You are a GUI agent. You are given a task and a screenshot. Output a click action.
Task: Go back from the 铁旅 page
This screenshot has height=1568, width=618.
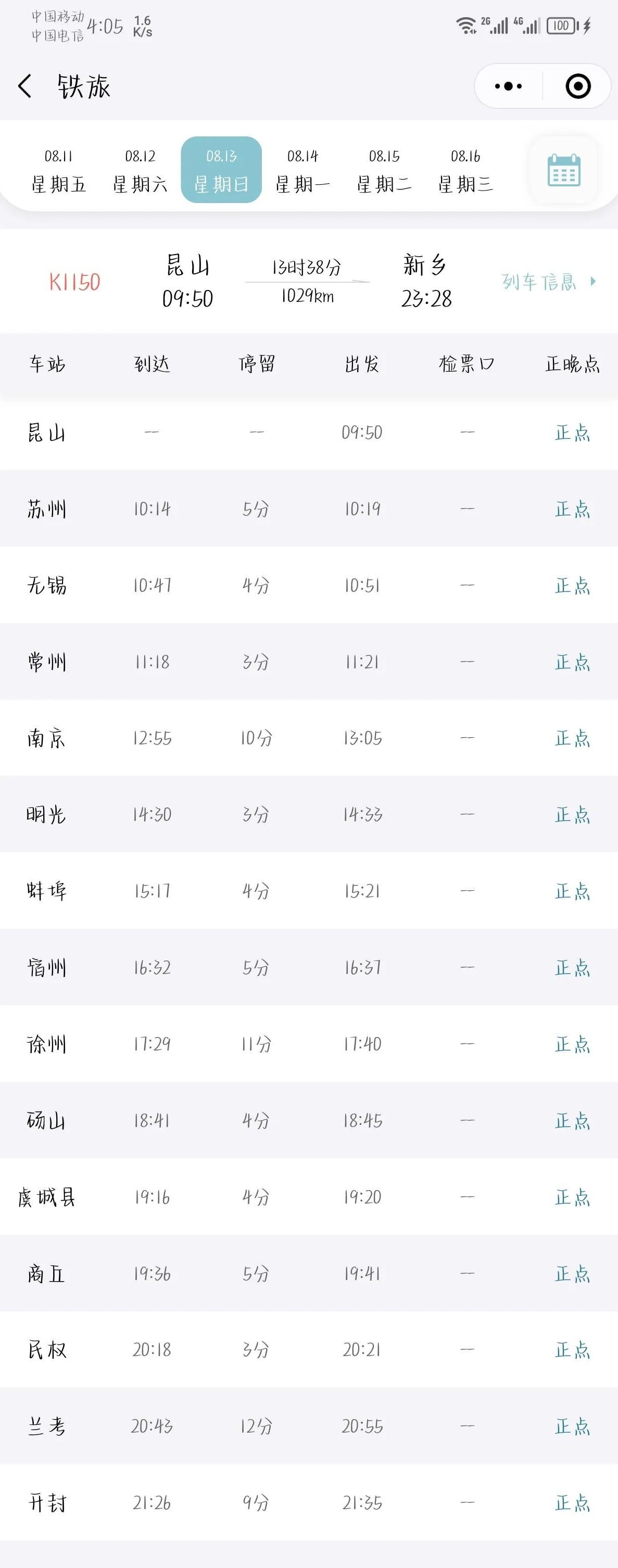pos(25,86)
